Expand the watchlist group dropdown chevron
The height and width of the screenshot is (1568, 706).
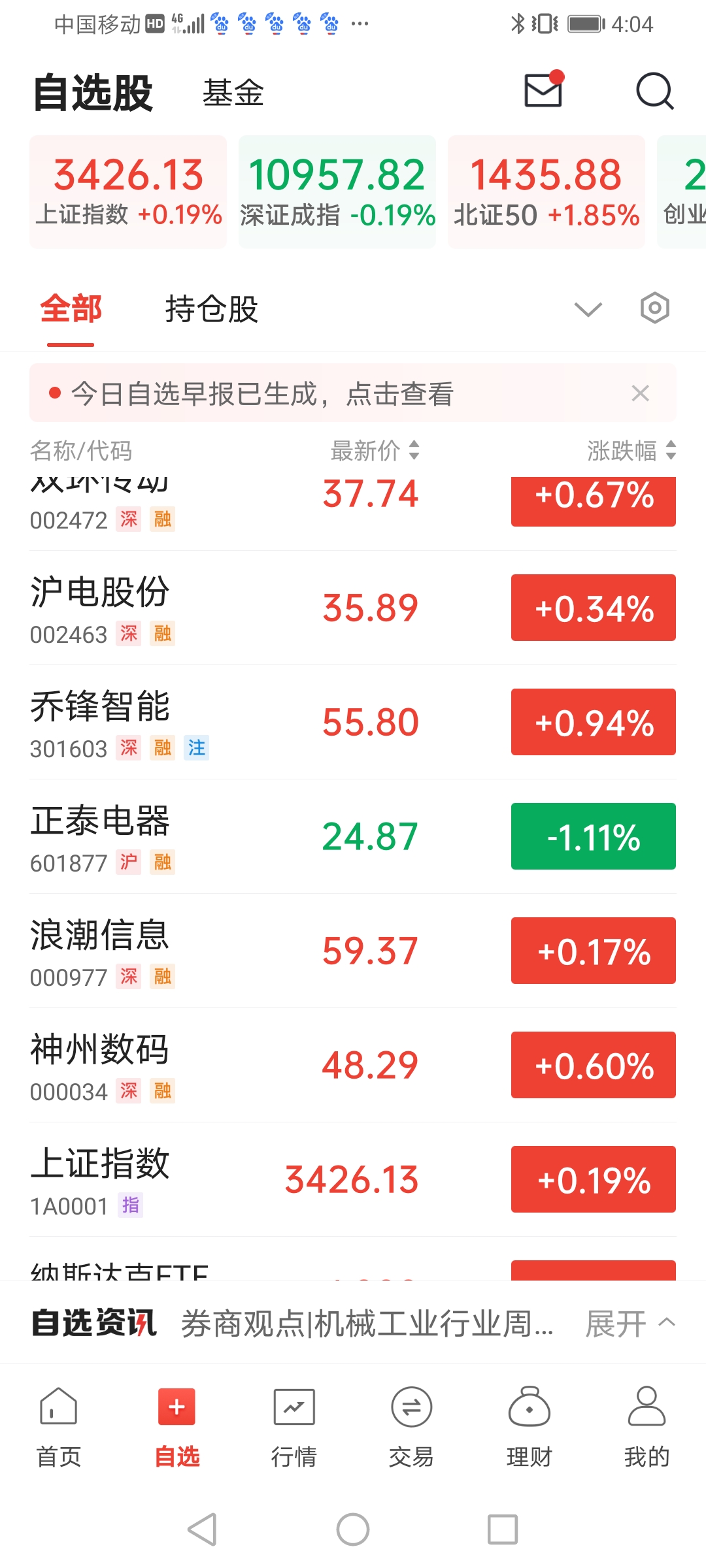point(587,308)
